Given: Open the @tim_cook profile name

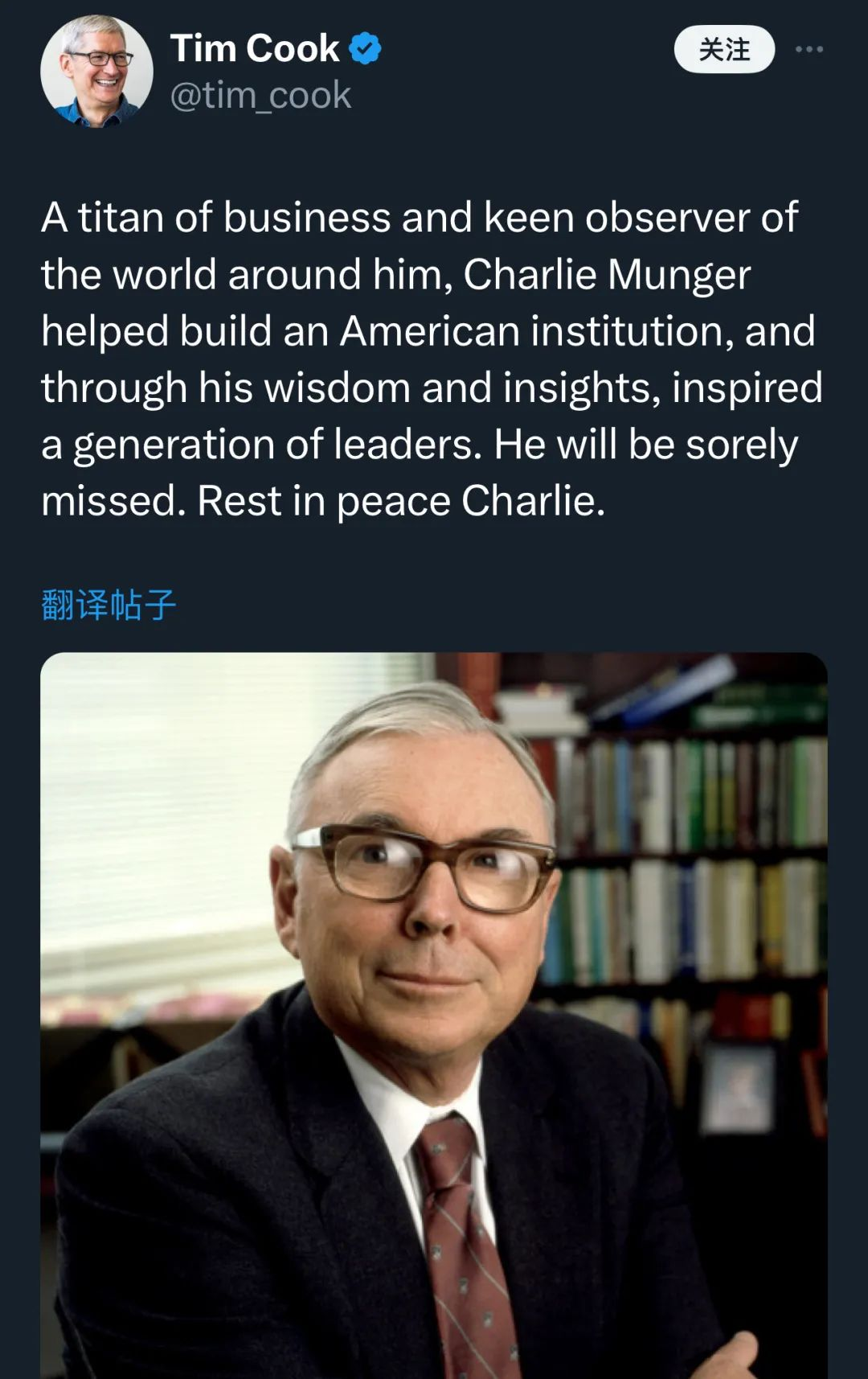Looking at the screenshot, I should coord(260,96).
